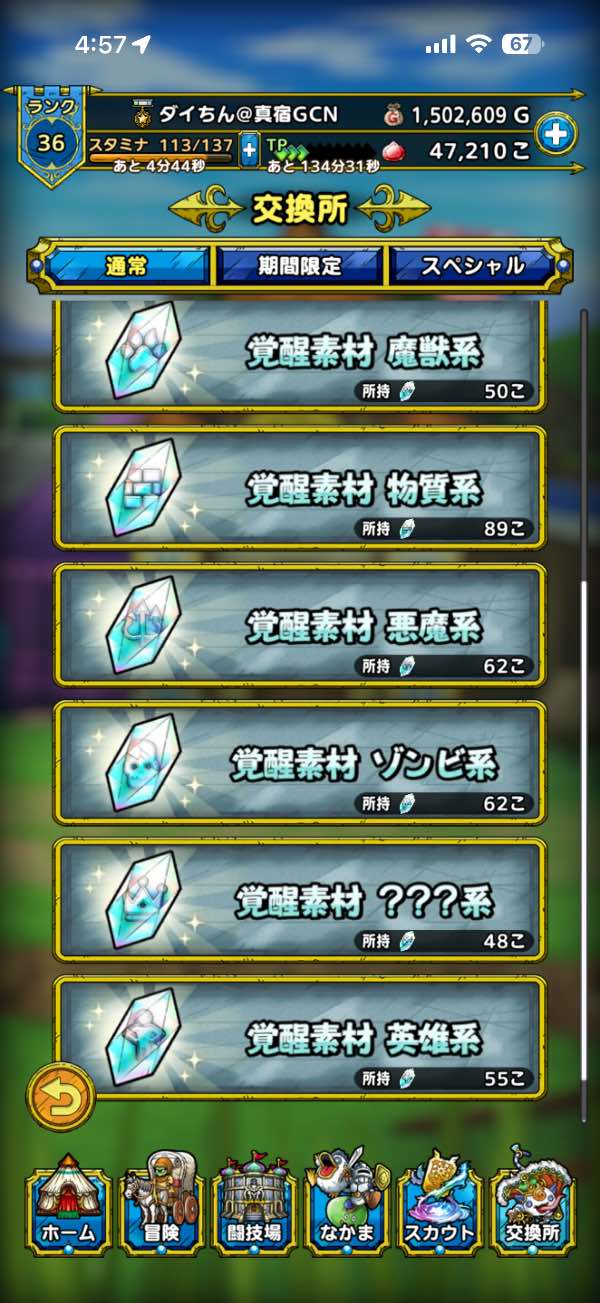600x1303 pixels.
Task: Tap the plus button to refill stamina
Action: 249,153
